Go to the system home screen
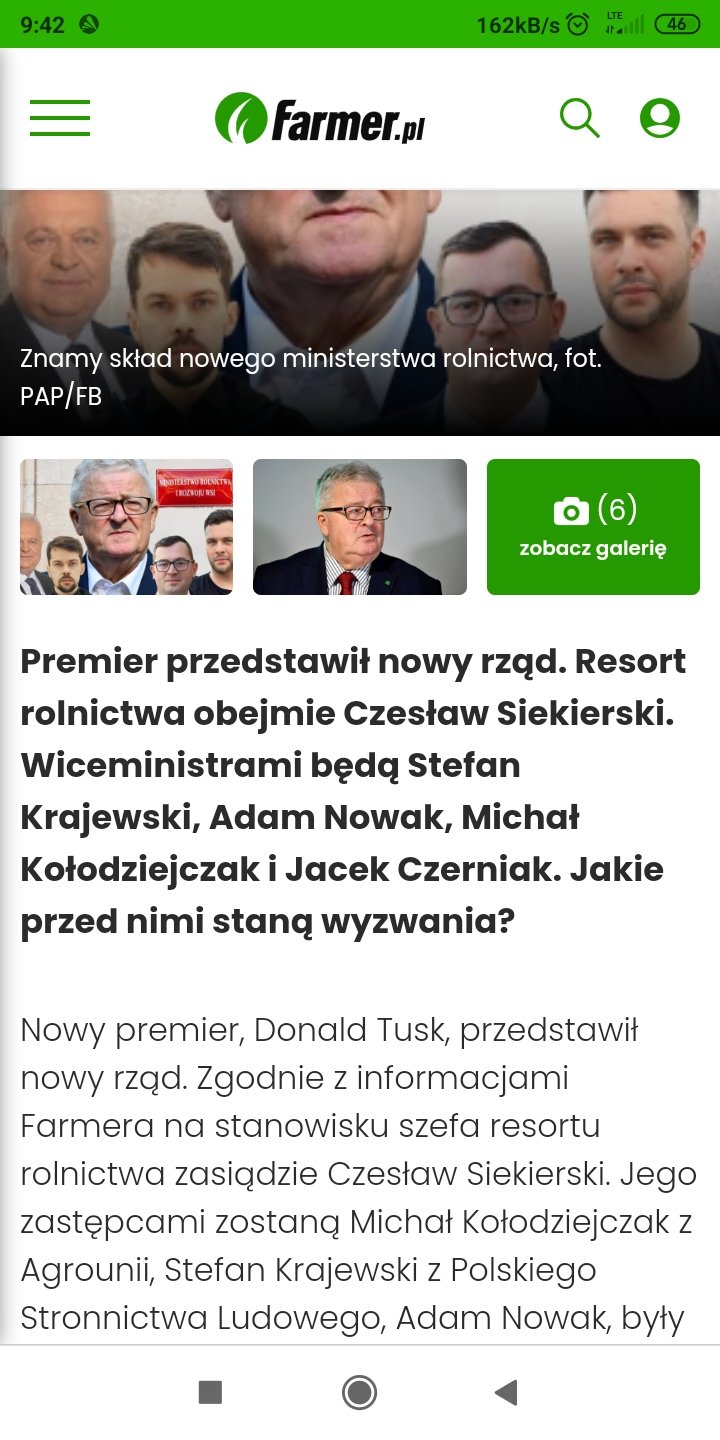The height and width of the screenshot is (1440, 720). pos(359,1392)
